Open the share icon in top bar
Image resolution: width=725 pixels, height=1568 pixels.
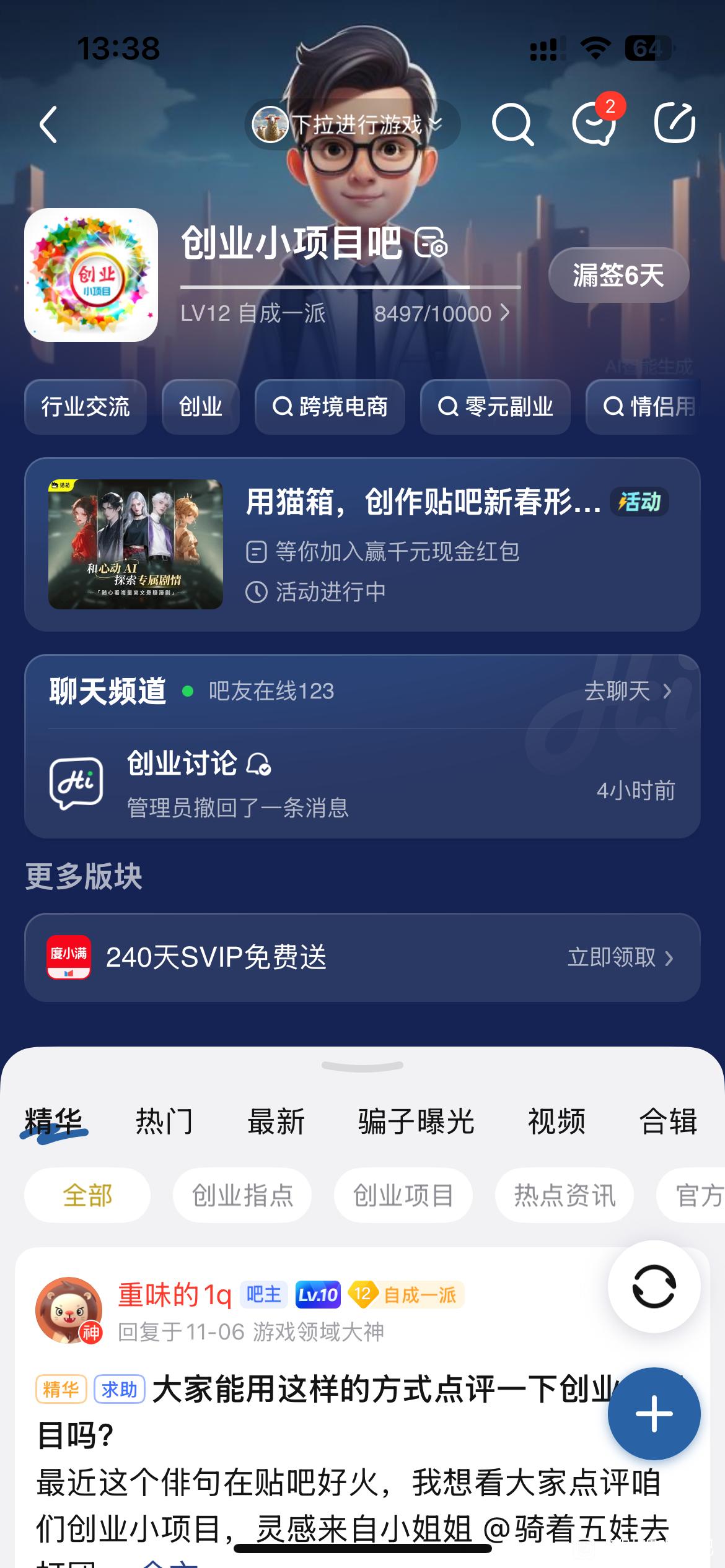tap(675, 123)
